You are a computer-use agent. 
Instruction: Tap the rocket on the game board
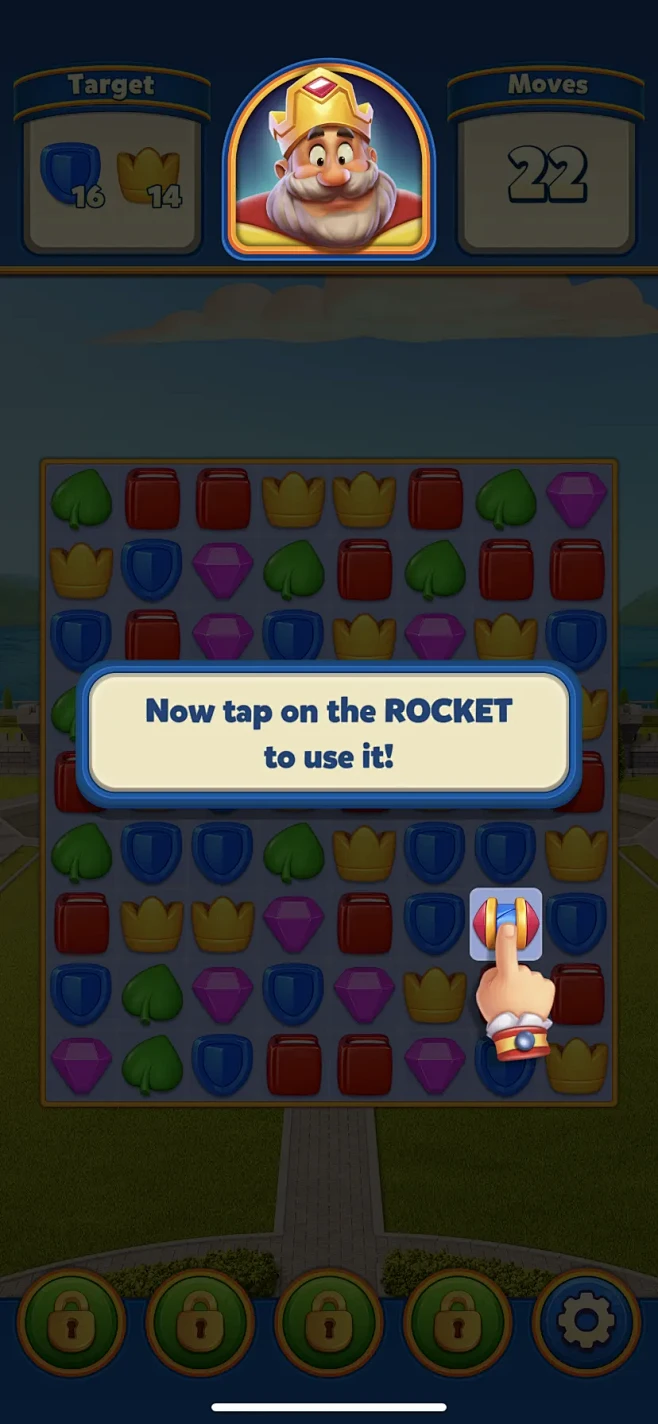pyautogui.click(x=506, y=922)
